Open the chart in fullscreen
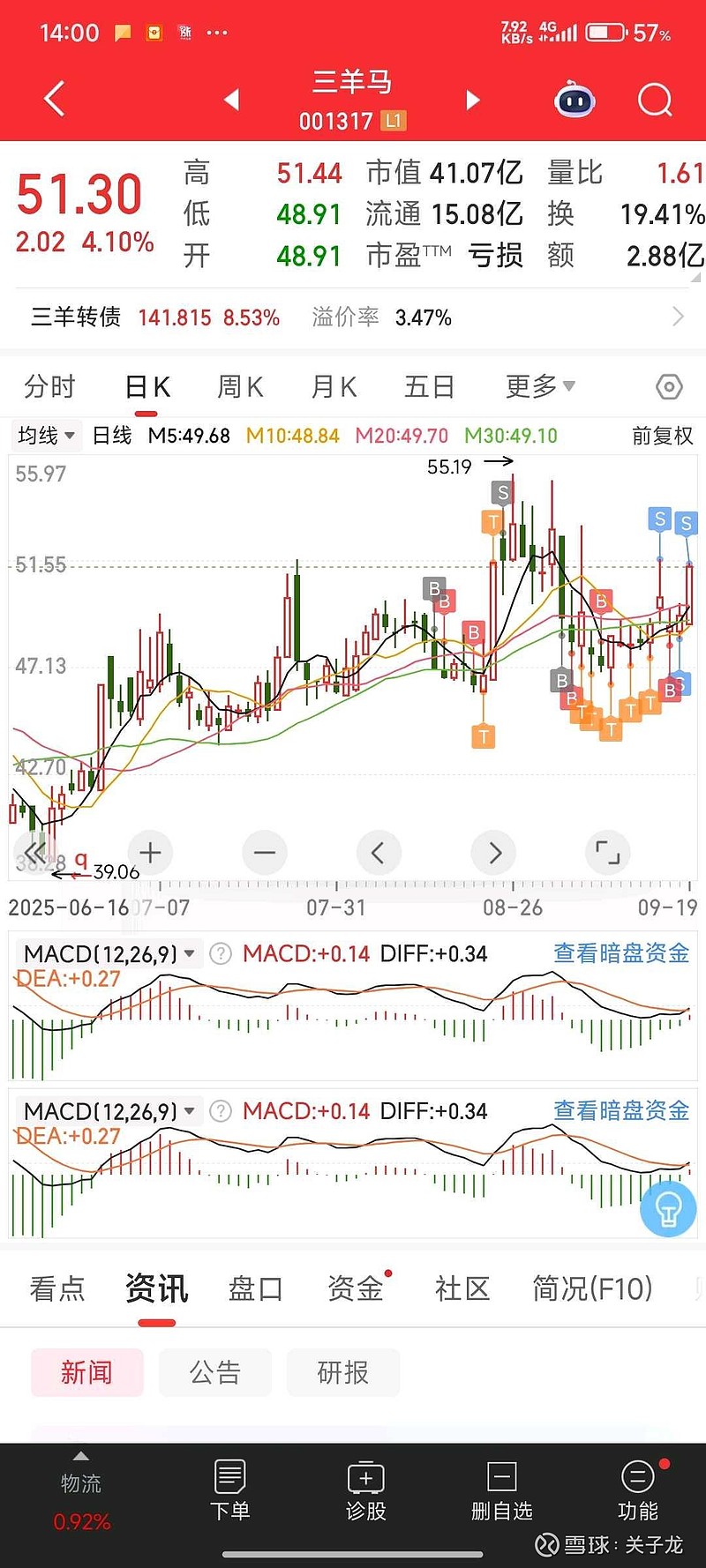The width and height of the screenshot is (706, 1568). point(607,853)
